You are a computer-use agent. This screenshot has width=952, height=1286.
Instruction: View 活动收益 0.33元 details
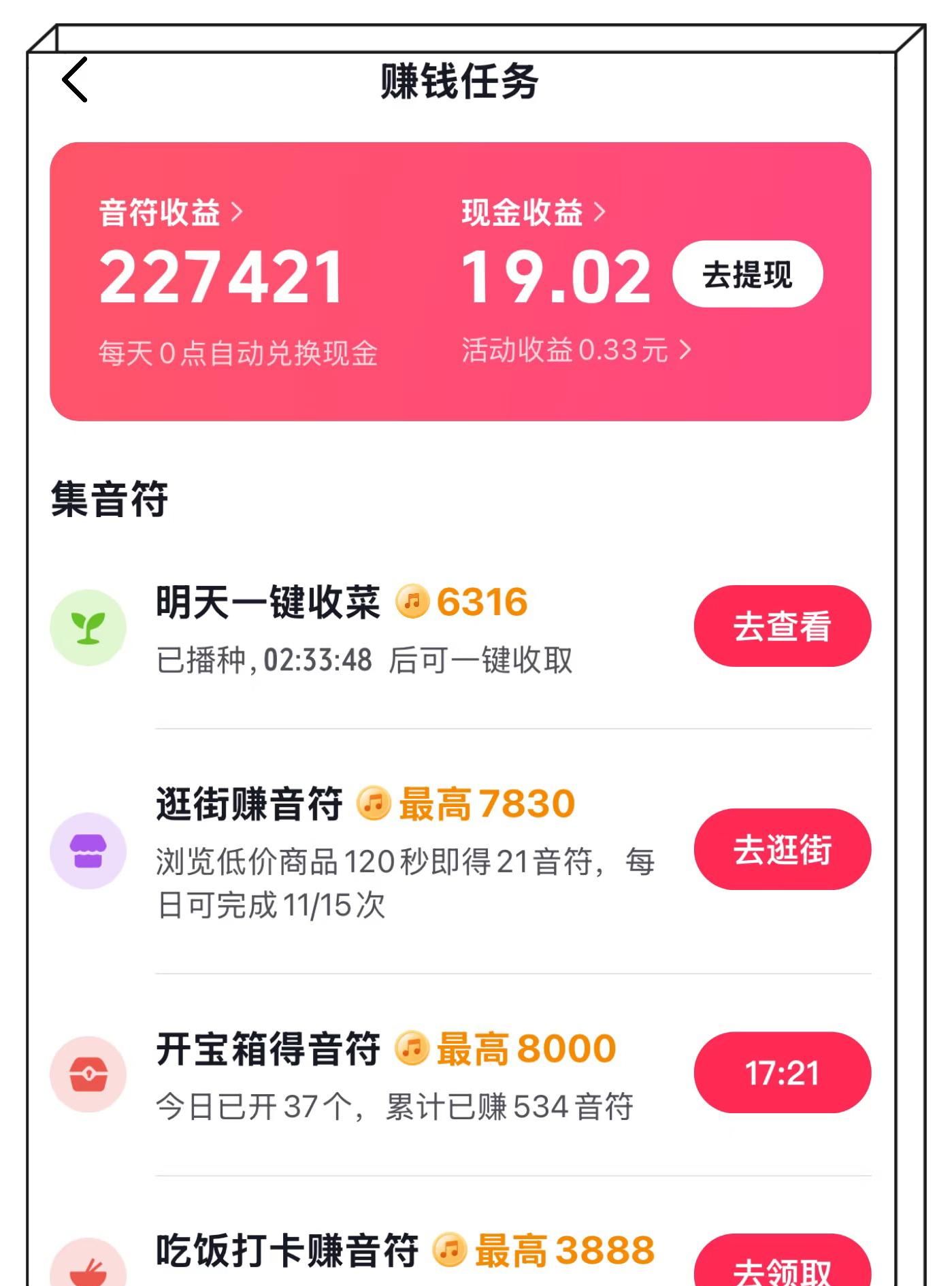tap(576, 350)
